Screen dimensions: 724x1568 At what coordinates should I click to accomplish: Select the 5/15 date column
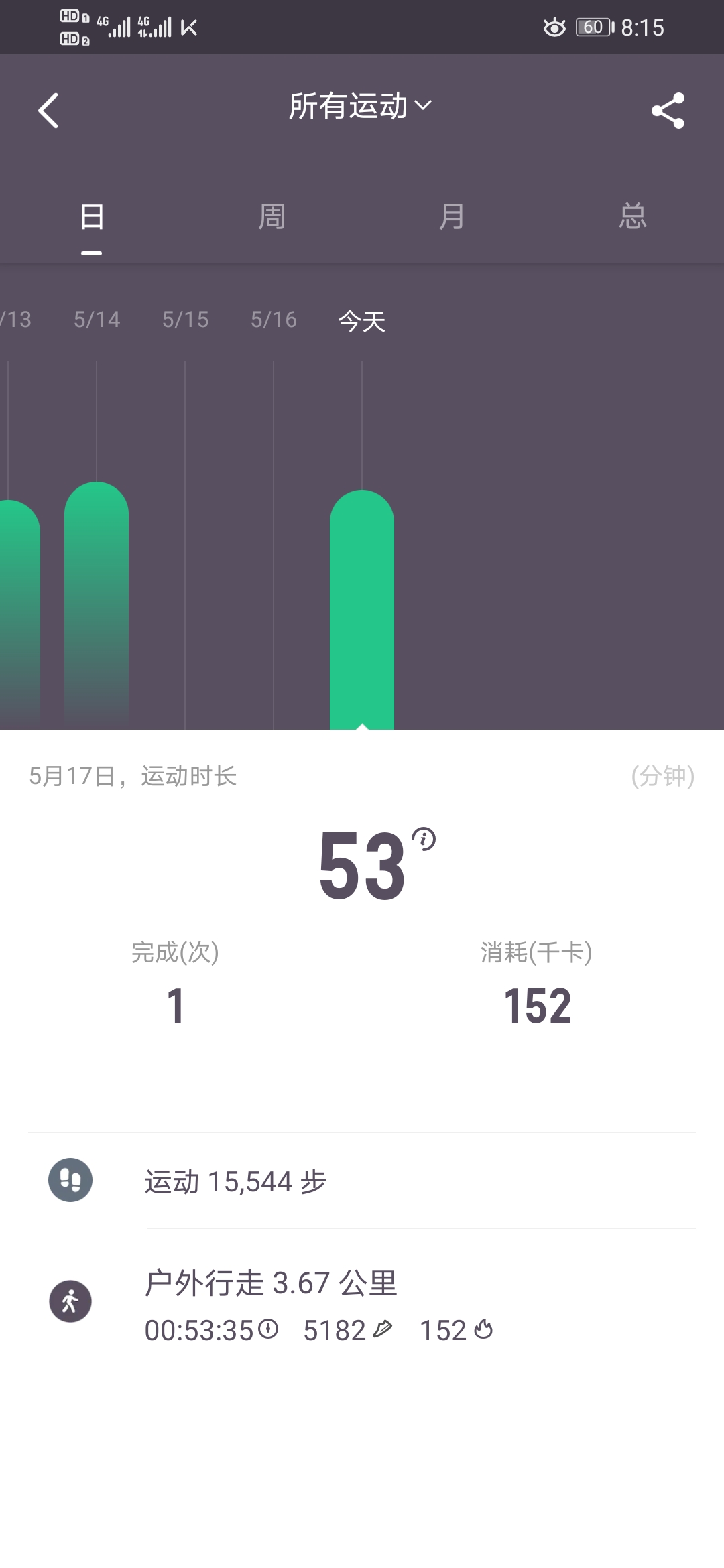185,536
